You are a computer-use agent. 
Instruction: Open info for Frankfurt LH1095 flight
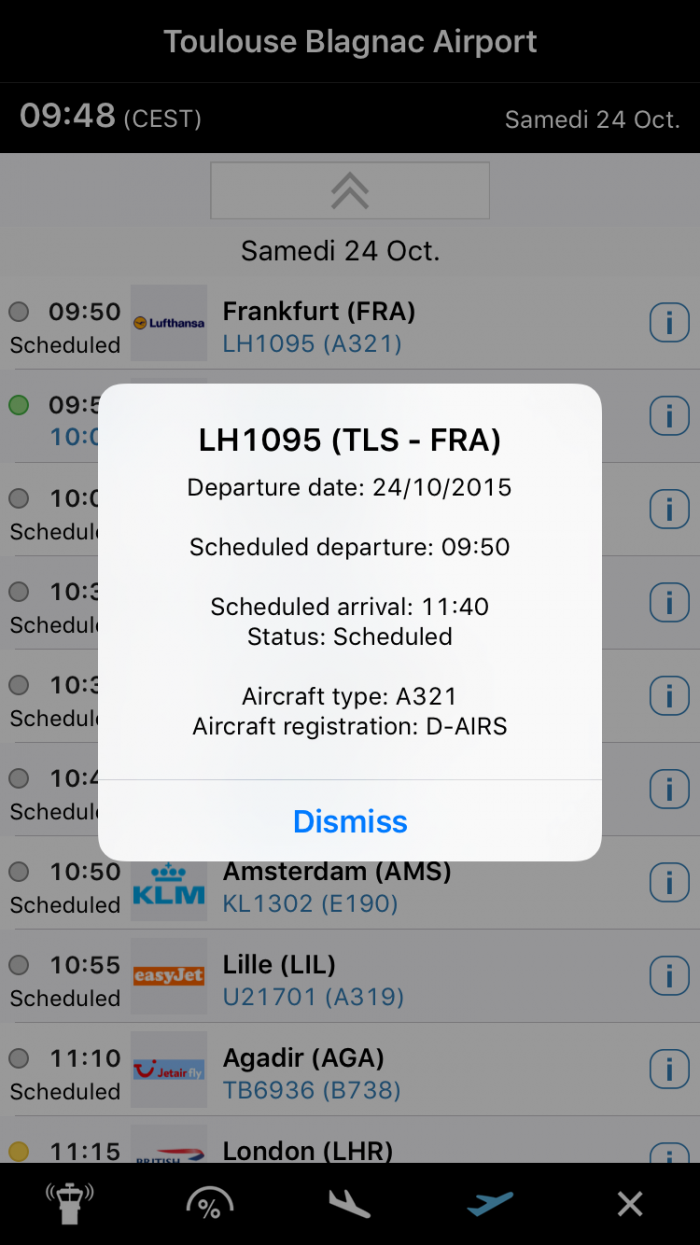pos(669,324)
